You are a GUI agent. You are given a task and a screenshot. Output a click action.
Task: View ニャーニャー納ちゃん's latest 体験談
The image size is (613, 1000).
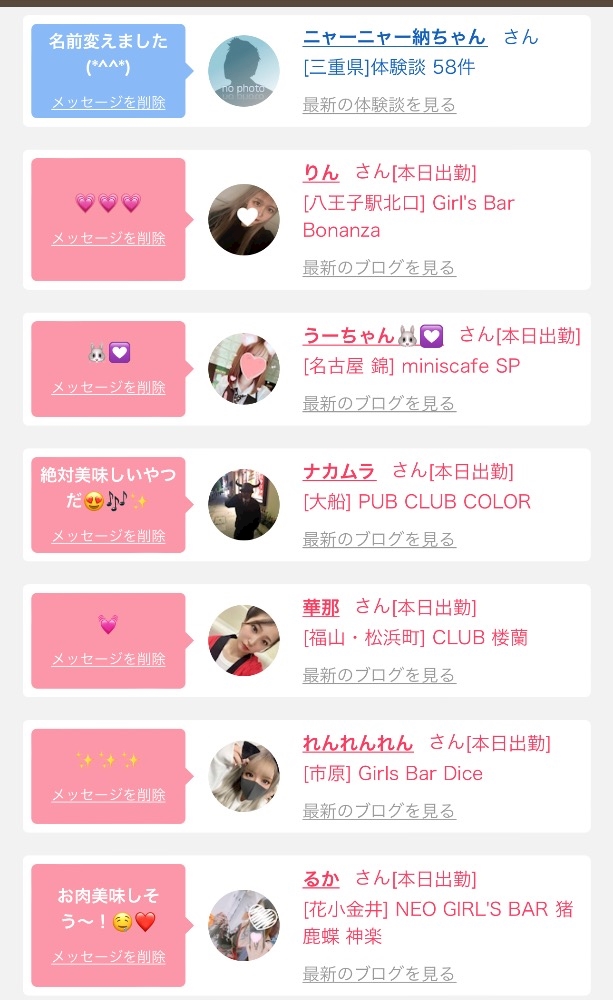pyautogui.click(x=379, y=105)
